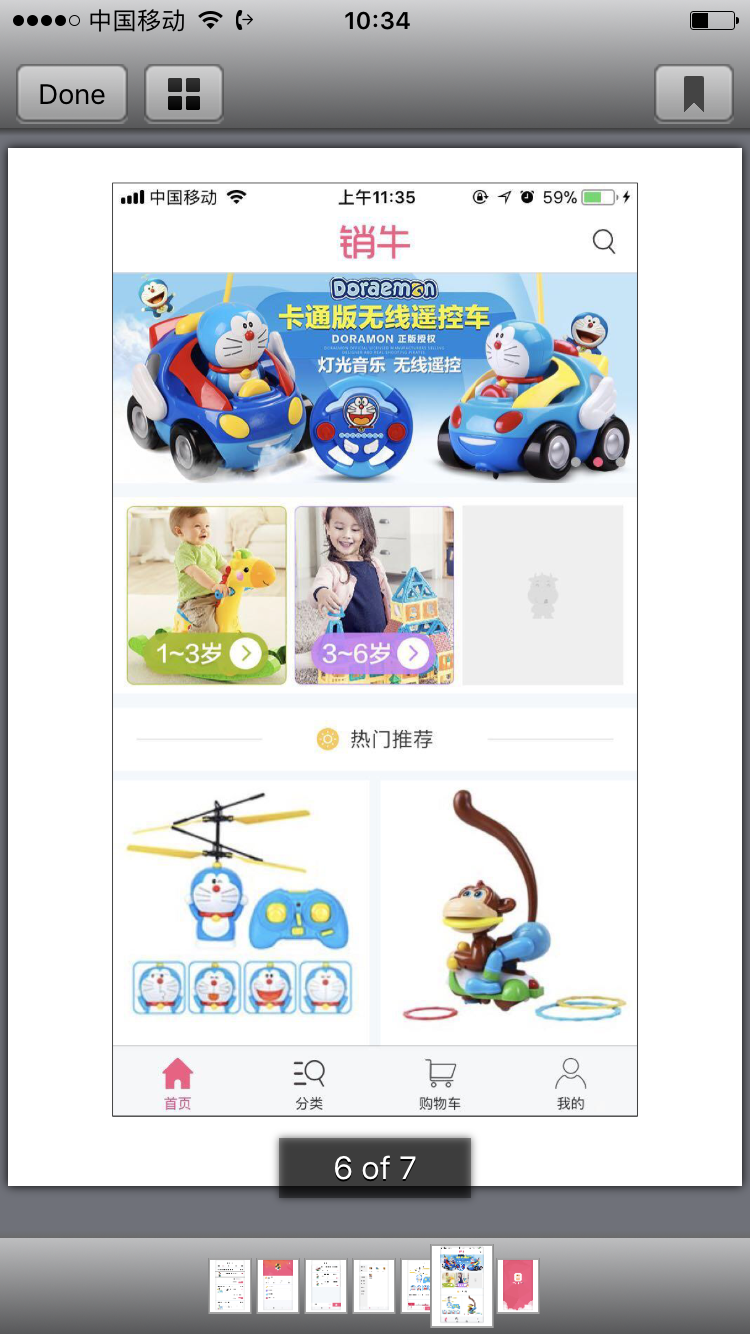The width and height of the screenshot is (750, 1334).
Task: Go to the page 5 thumbnail
Action: click(415, 1286)
